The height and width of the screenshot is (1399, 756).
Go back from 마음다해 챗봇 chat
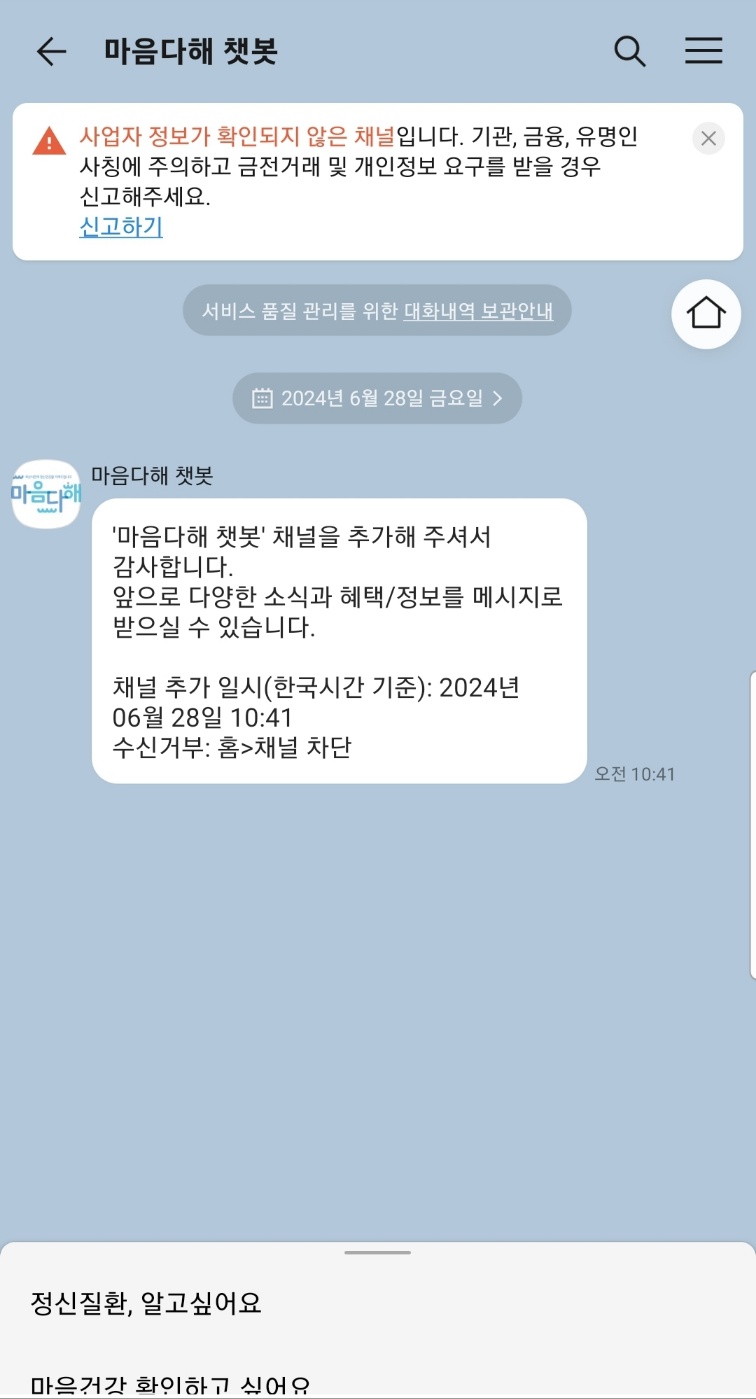(50, 52)
